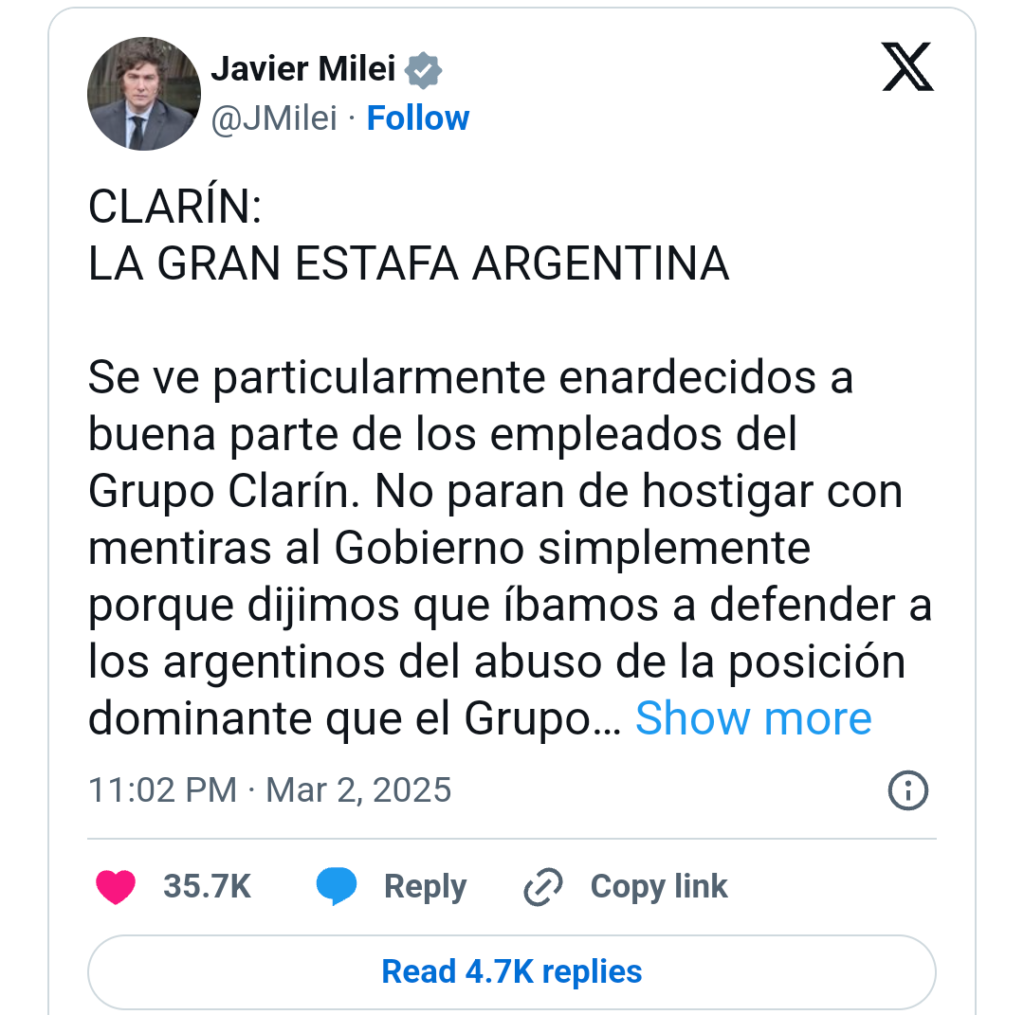Viewport: 1024px width, 1015px height.
Task: Open the tweet timestamp Mar 2, 2025
Action: pyautogui.click(x=270, y=790)
